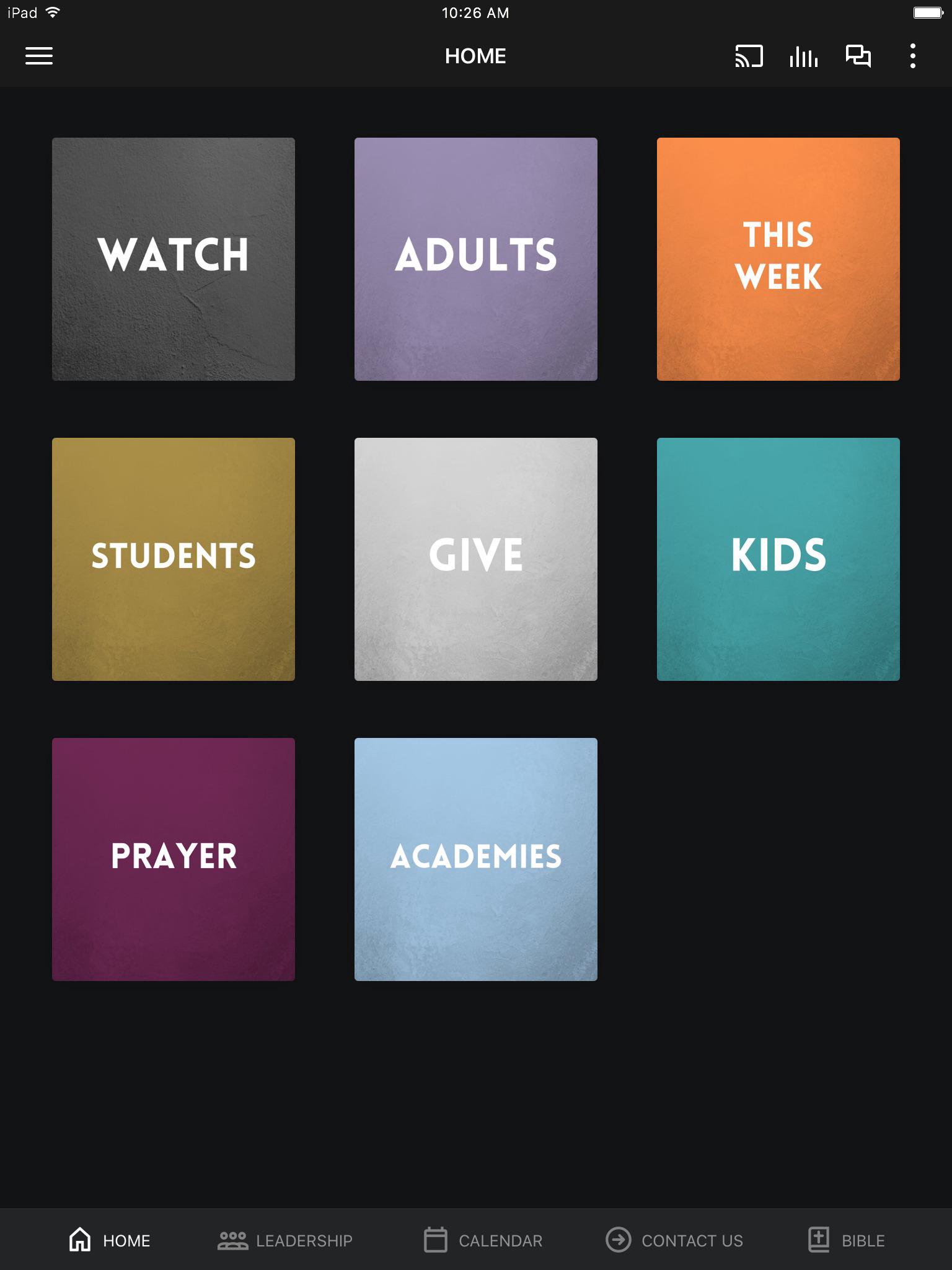Open the Academies tile

(x=476, y=859)
